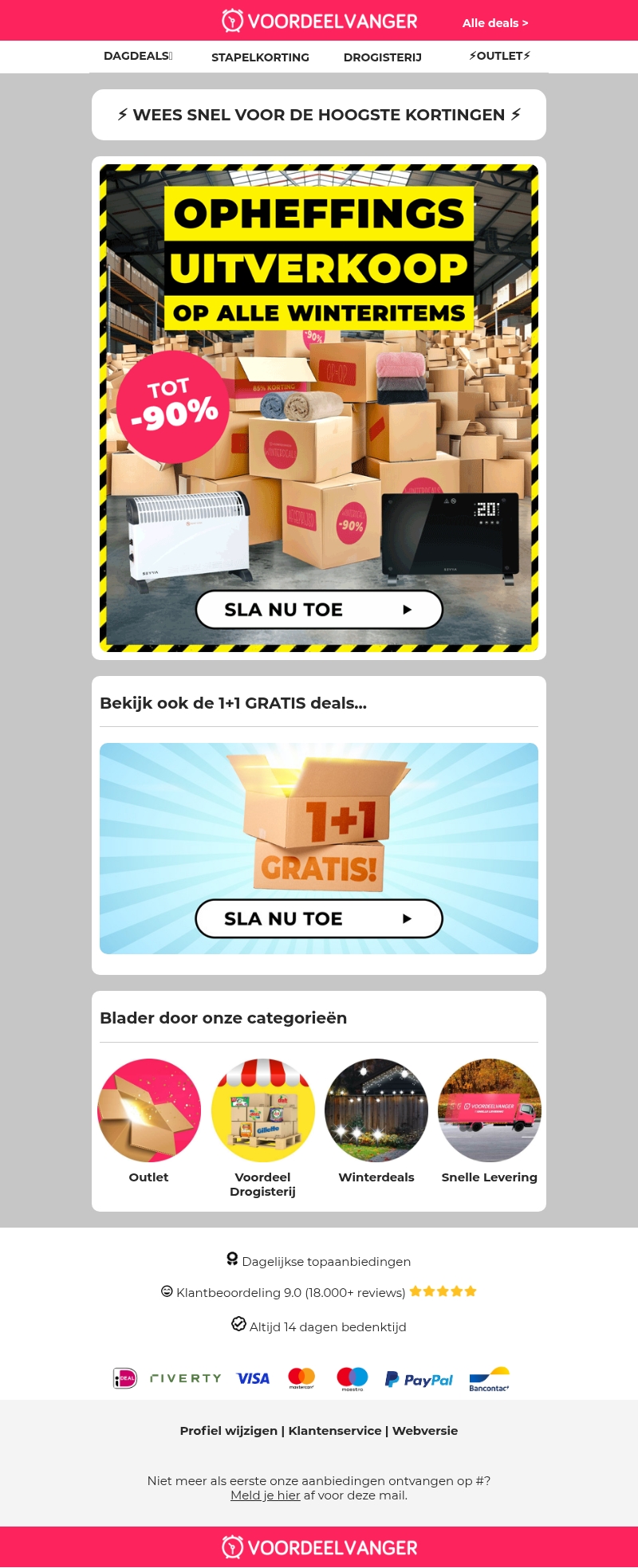The height and width of the screenshot is (1568, 638).
Task: Unsubscribe via the Meld je hier link
Action: (265, 1495)
